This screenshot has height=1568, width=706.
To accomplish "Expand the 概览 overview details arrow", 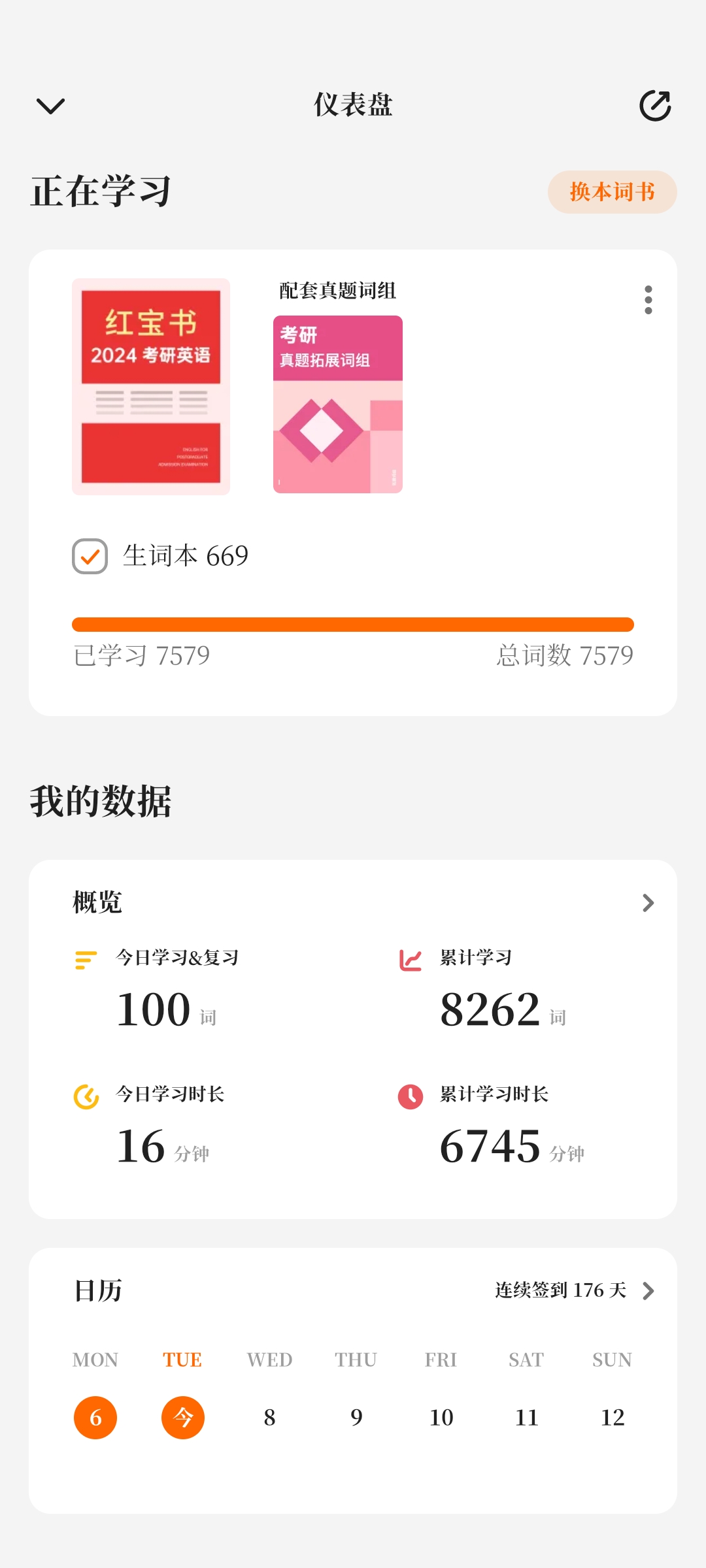I will click(648, 903).
